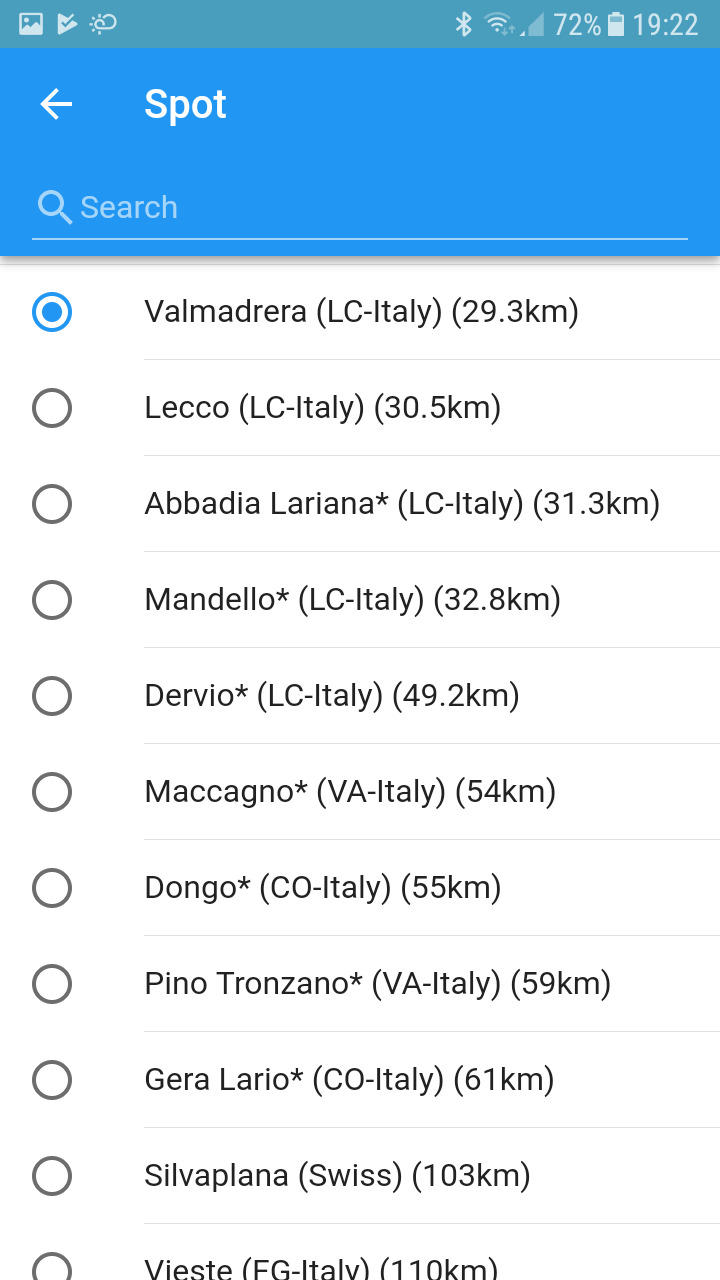Pick Pino Tronzano spot
Image resolution: width=720 pixels, height=1280 pixels.
360,984
